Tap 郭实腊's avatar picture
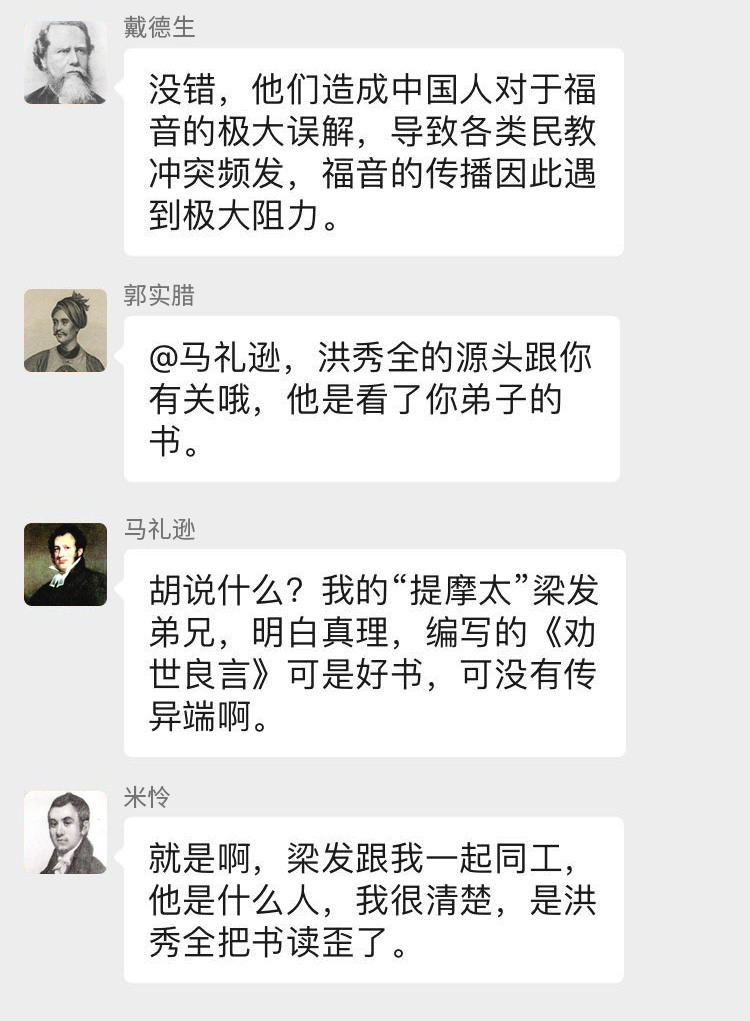Screen dimensions: 750x1021 [x=65, y=331]
